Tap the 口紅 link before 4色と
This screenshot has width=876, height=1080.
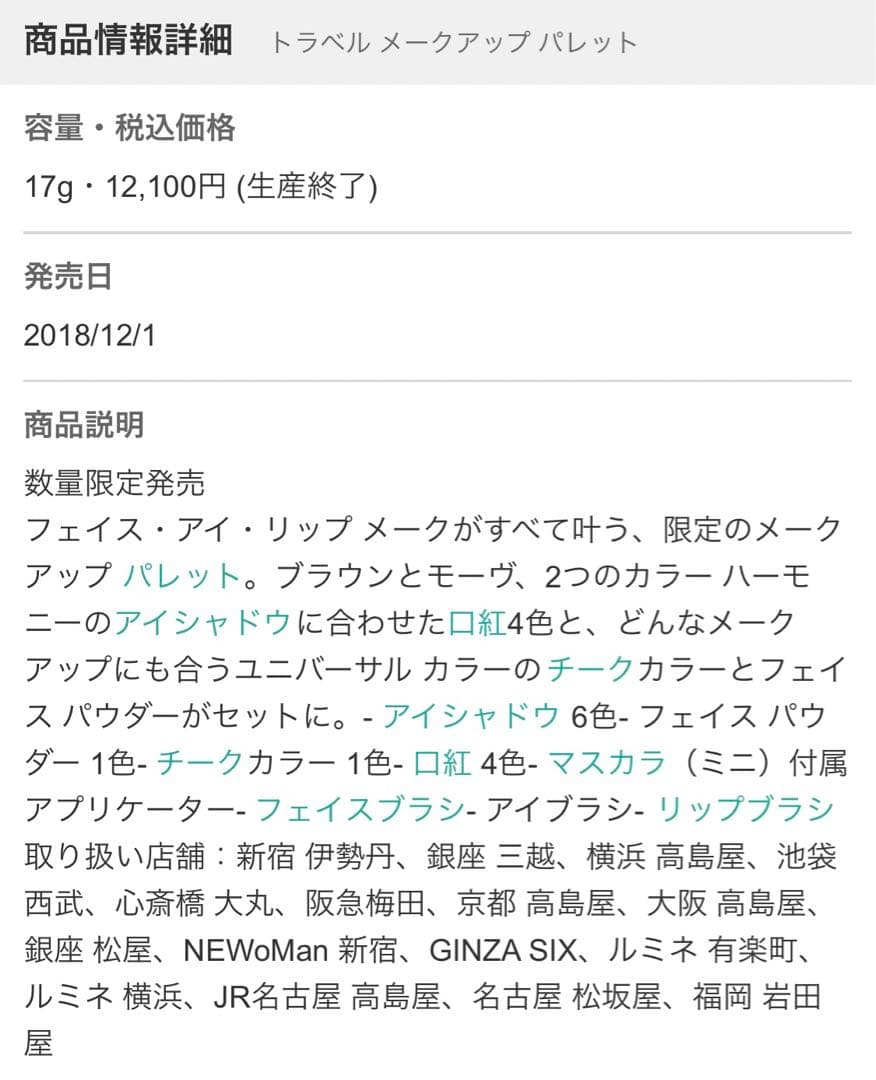coord(478,623)
